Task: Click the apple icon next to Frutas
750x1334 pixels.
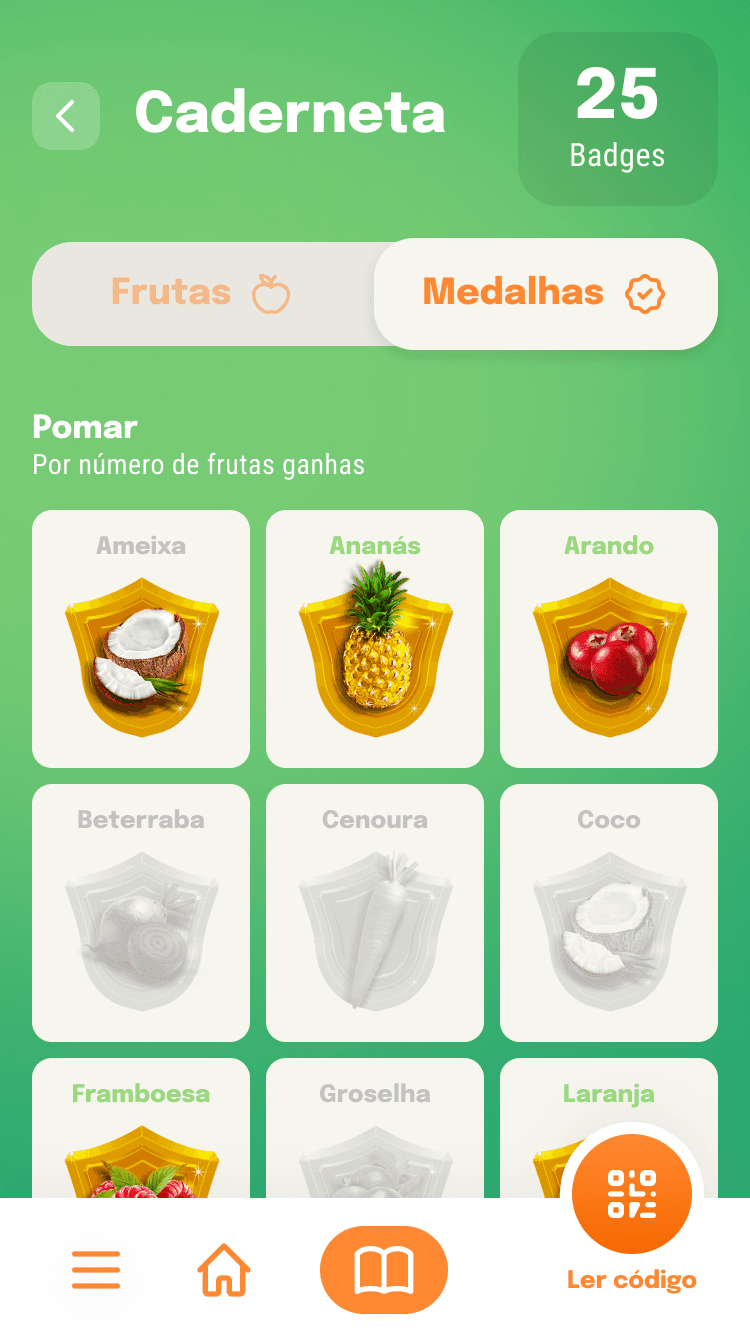Action: 268,292
